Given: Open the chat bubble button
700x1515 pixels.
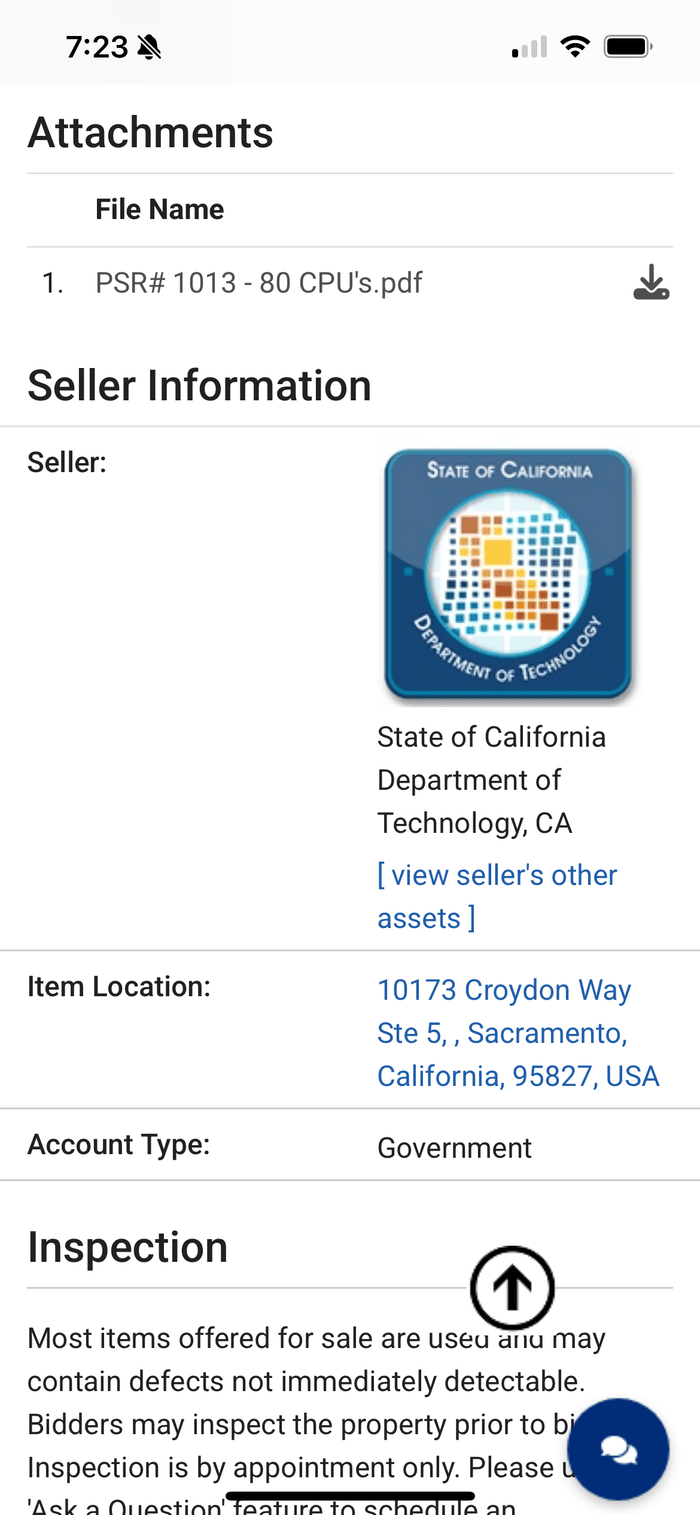Looking at the screenshot, I should (618, 1448).
